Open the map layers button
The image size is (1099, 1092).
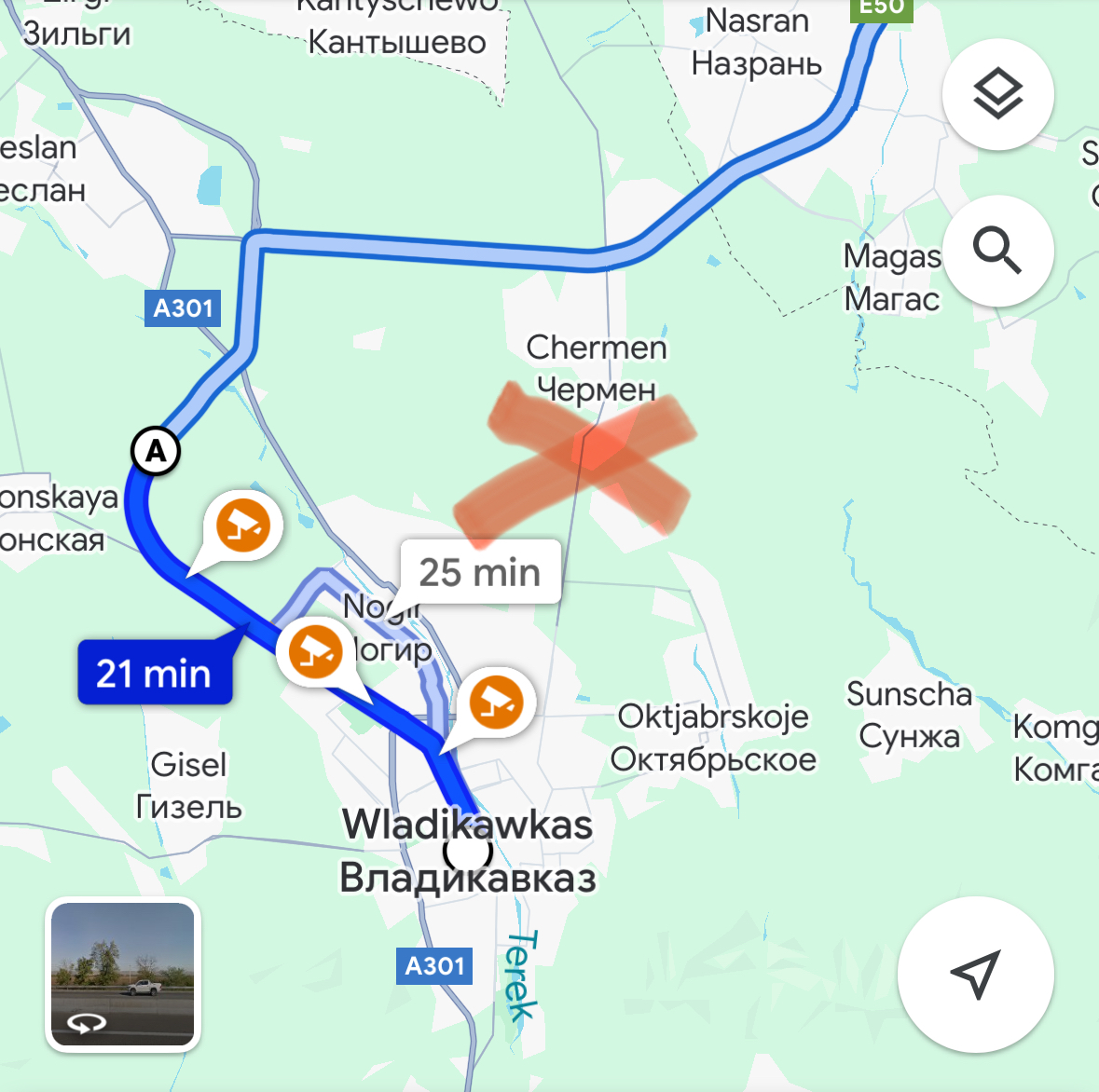[997, 94]
